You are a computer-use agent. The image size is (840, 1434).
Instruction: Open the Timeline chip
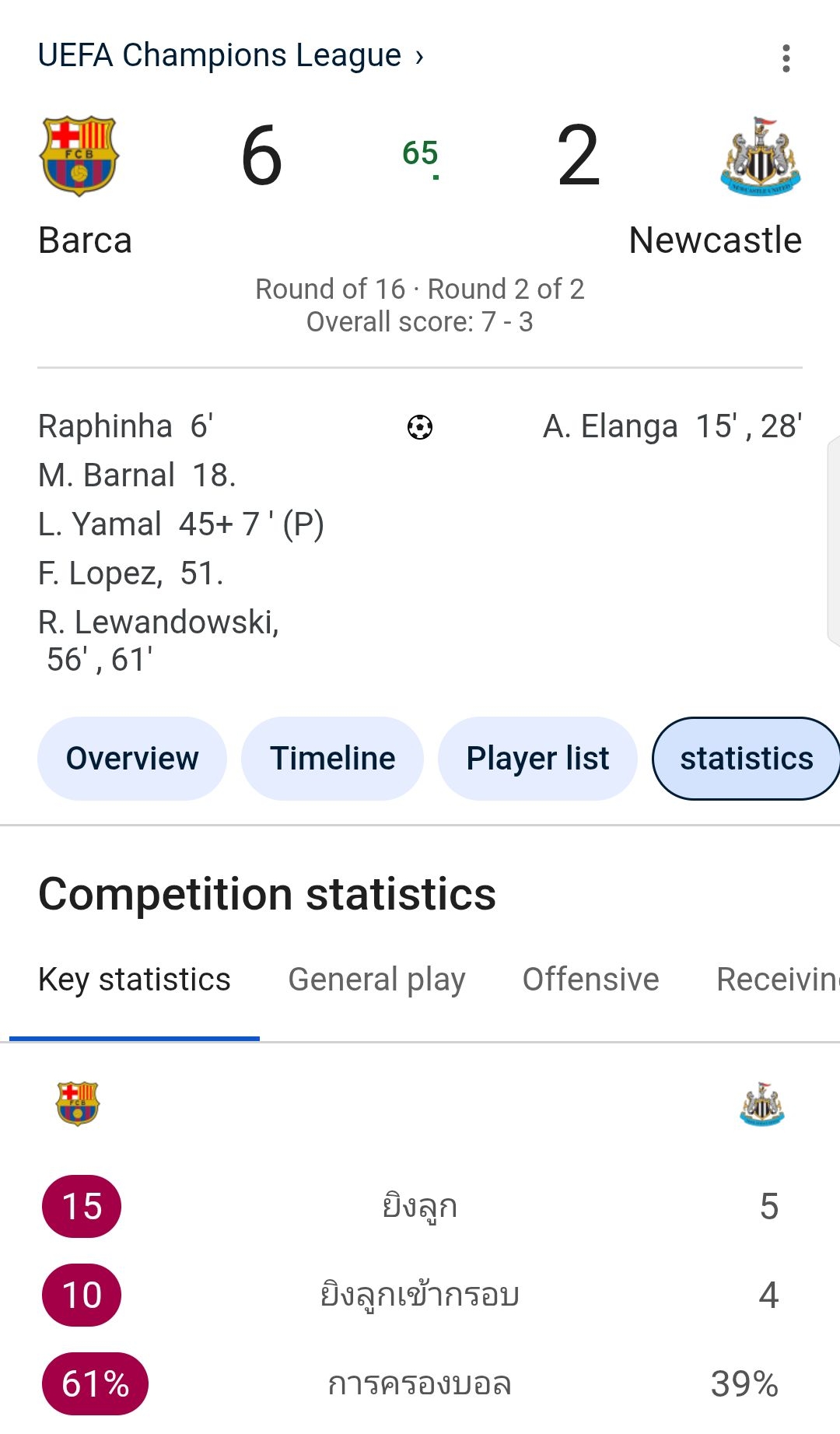click(332, 759)
